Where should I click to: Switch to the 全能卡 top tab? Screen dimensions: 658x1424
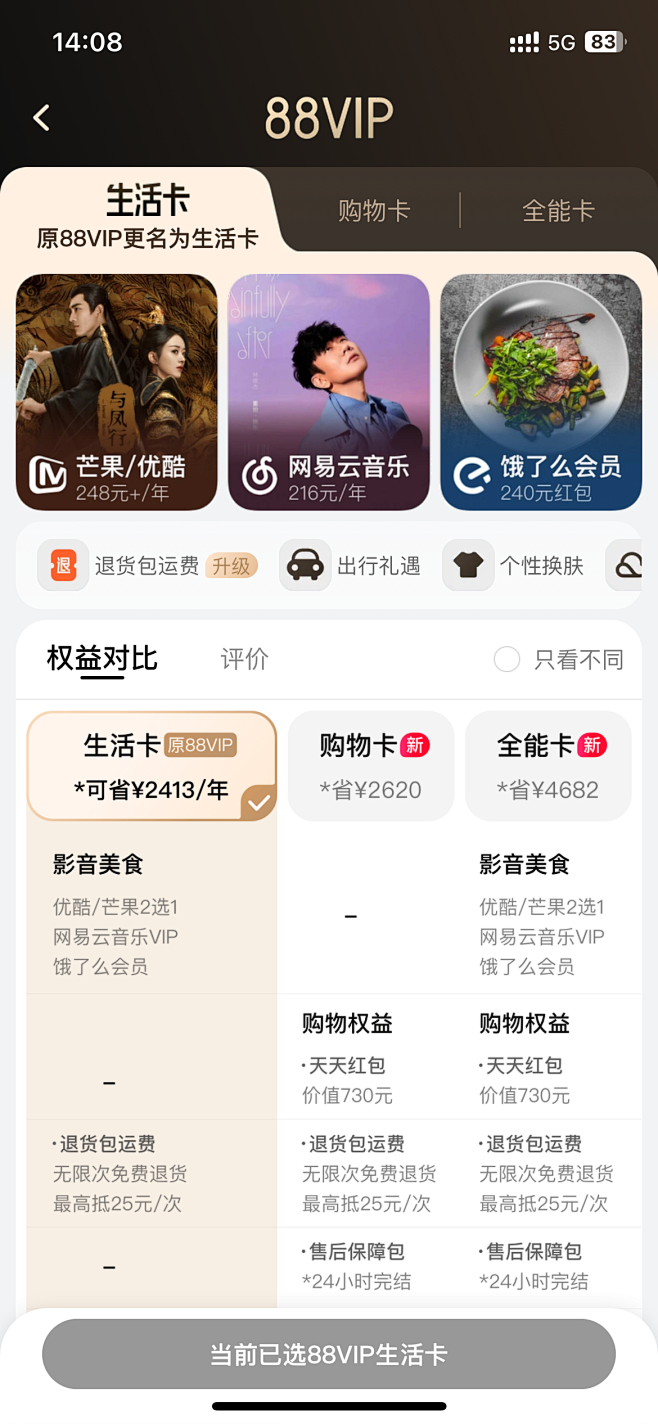(558, 211)
